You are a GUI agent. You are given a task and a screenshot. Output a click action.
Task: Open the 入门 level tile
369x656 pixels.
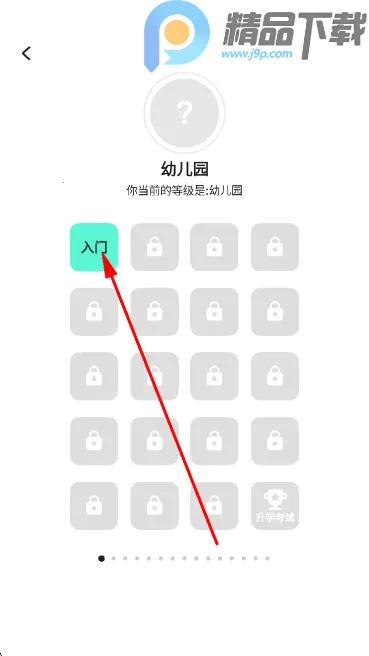click(x=94, y=247)
